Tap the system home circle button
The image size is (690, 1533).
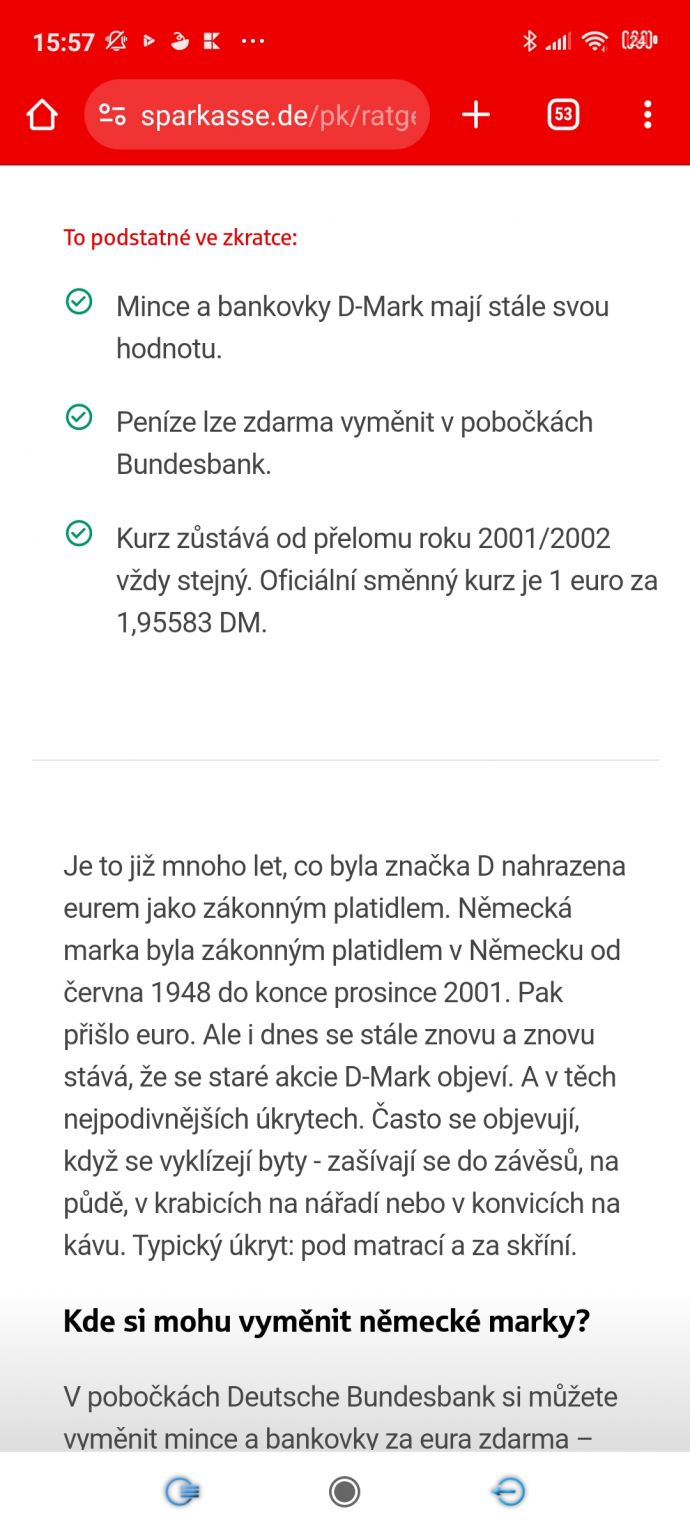344,1492
